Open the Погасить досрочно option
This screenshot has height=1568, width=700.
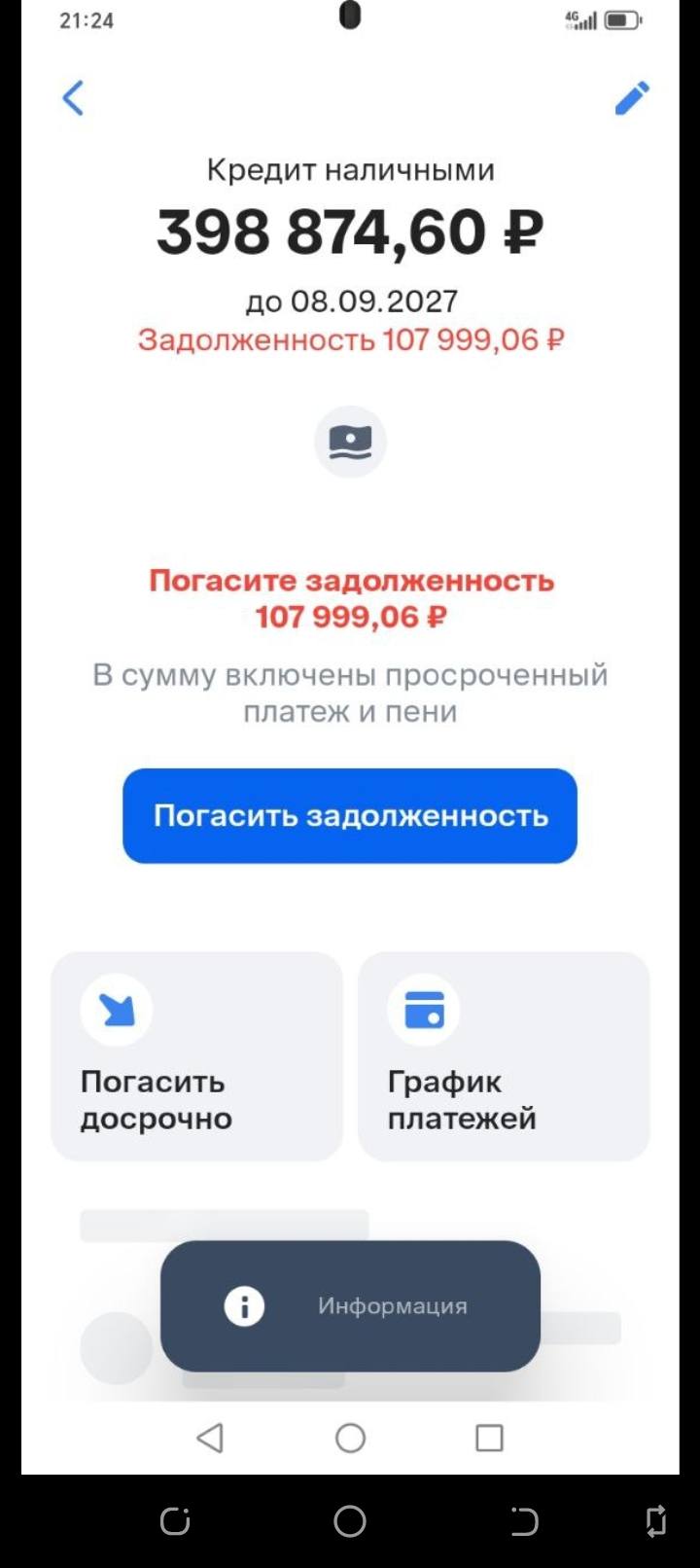tap(196, 1055)
